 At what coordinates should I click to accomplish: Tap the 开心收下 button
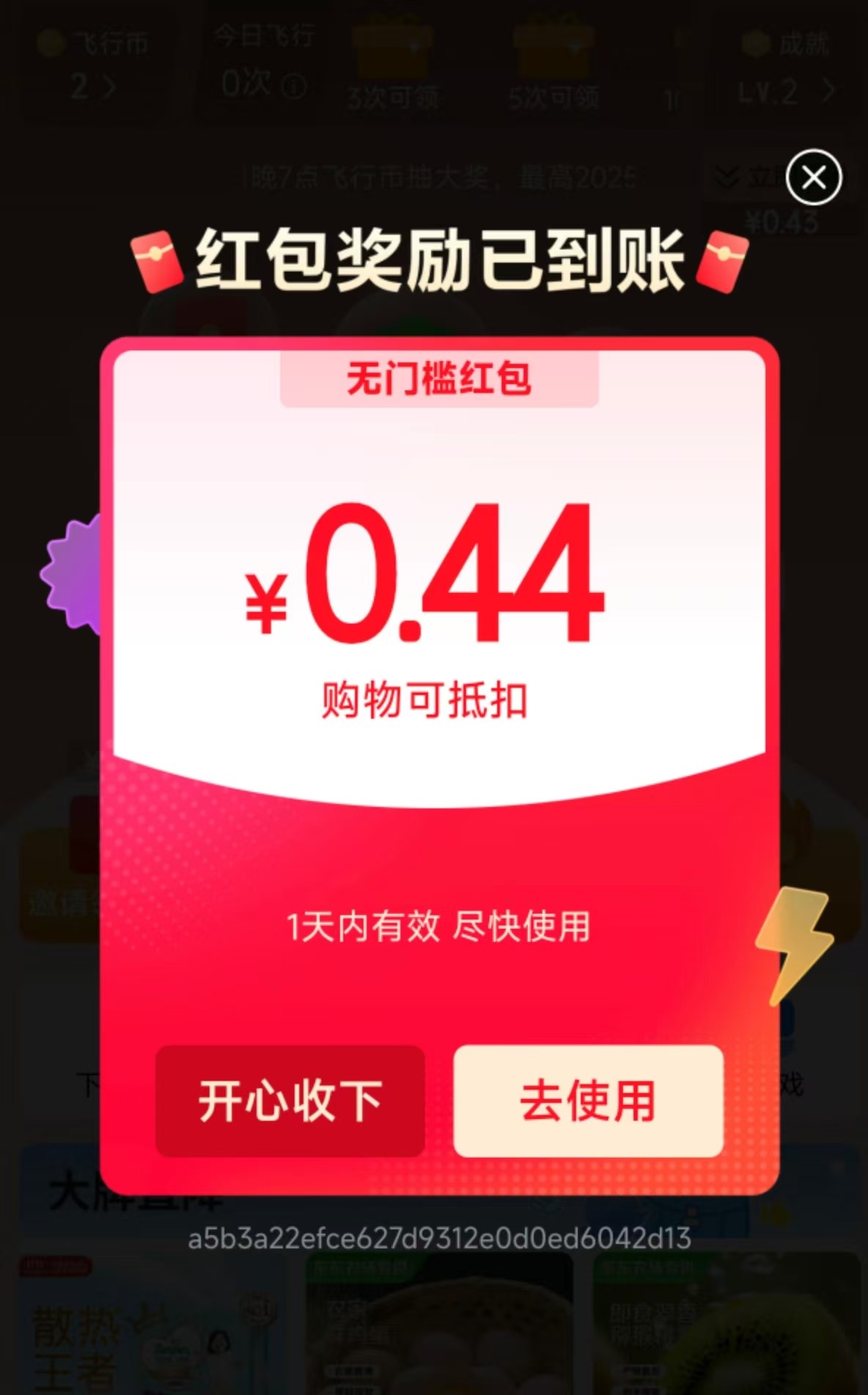click(x=290, y=1100)
